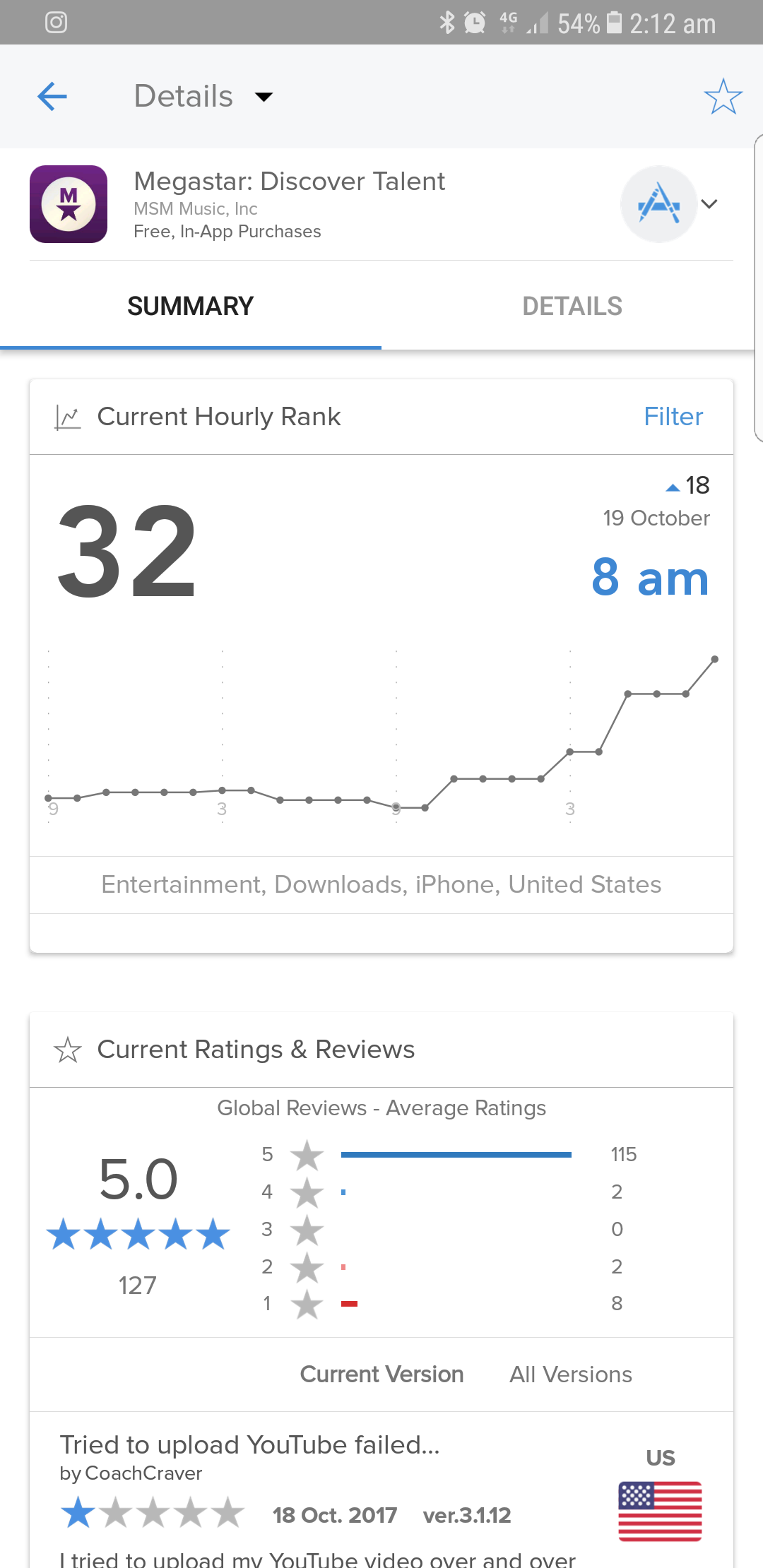Viewport: 763px width, 1568px height.
Task: Select the SUMMARY tab
Action: (191, 306)
